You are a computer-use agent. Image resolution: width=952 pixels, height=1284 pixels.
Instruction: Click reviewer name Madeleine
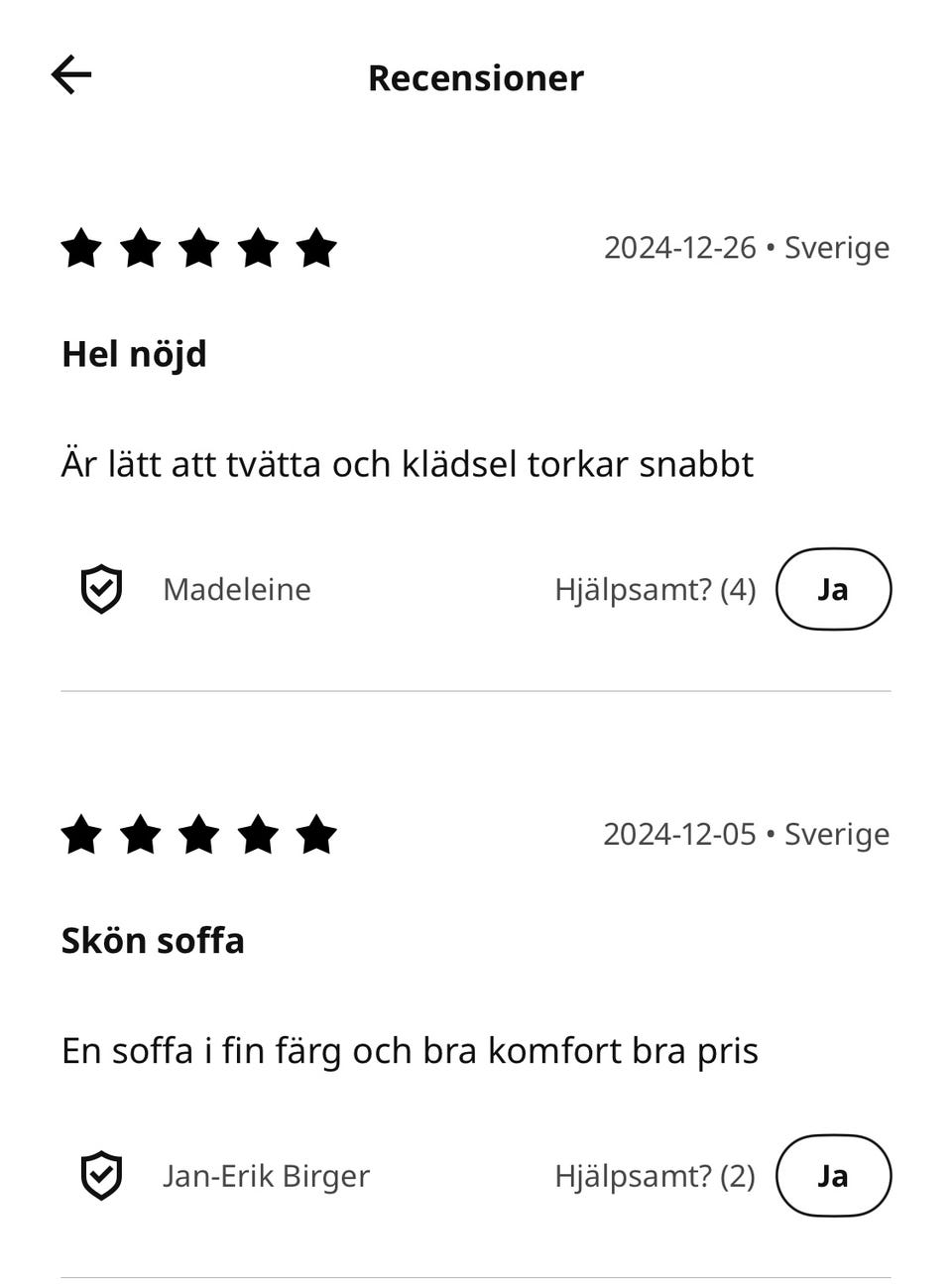point(236,588)
